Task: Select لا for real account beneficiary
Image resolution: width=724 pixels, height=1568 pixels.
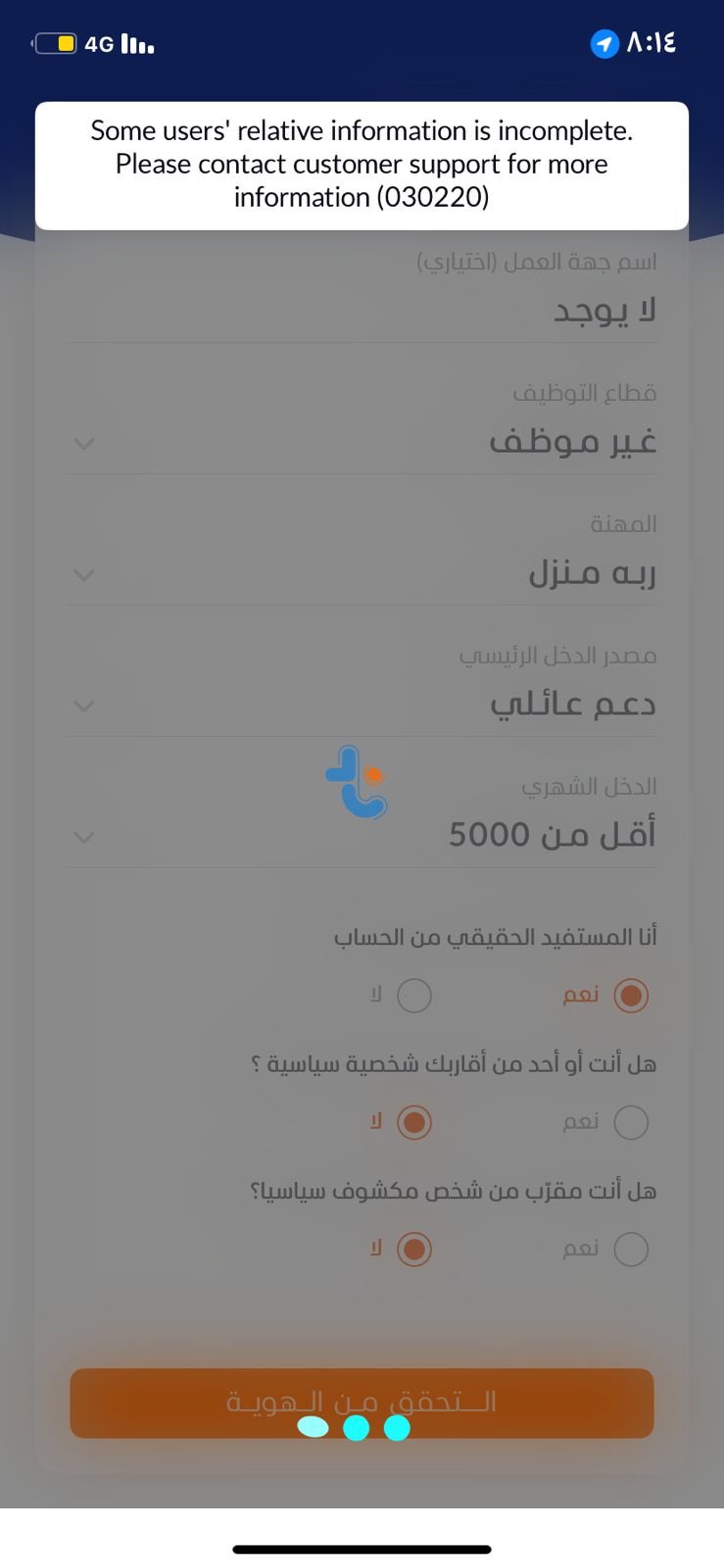Action: (x=414, y=996)
